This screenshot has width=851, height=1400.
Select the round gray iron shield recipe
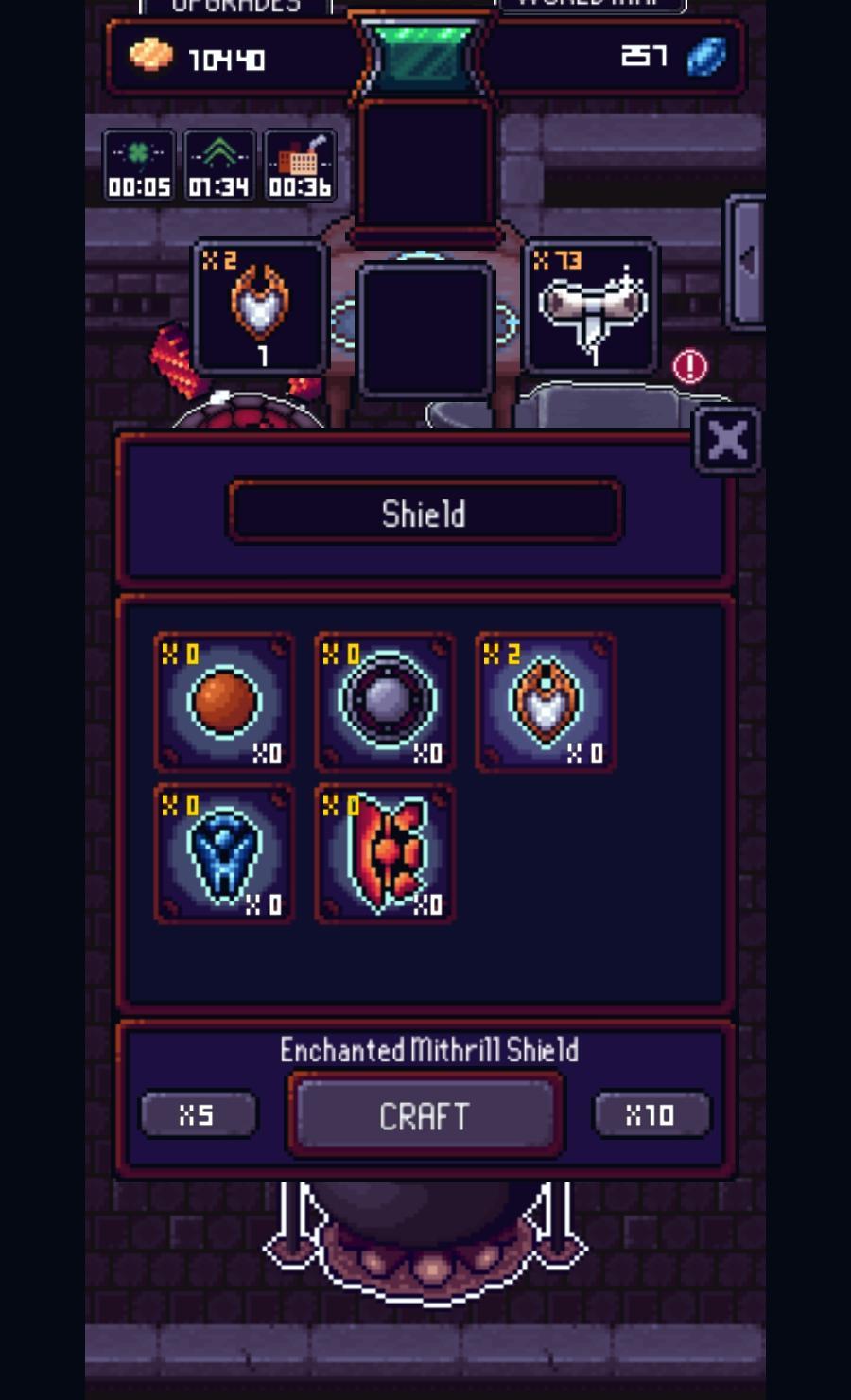(x=385, y=702)
